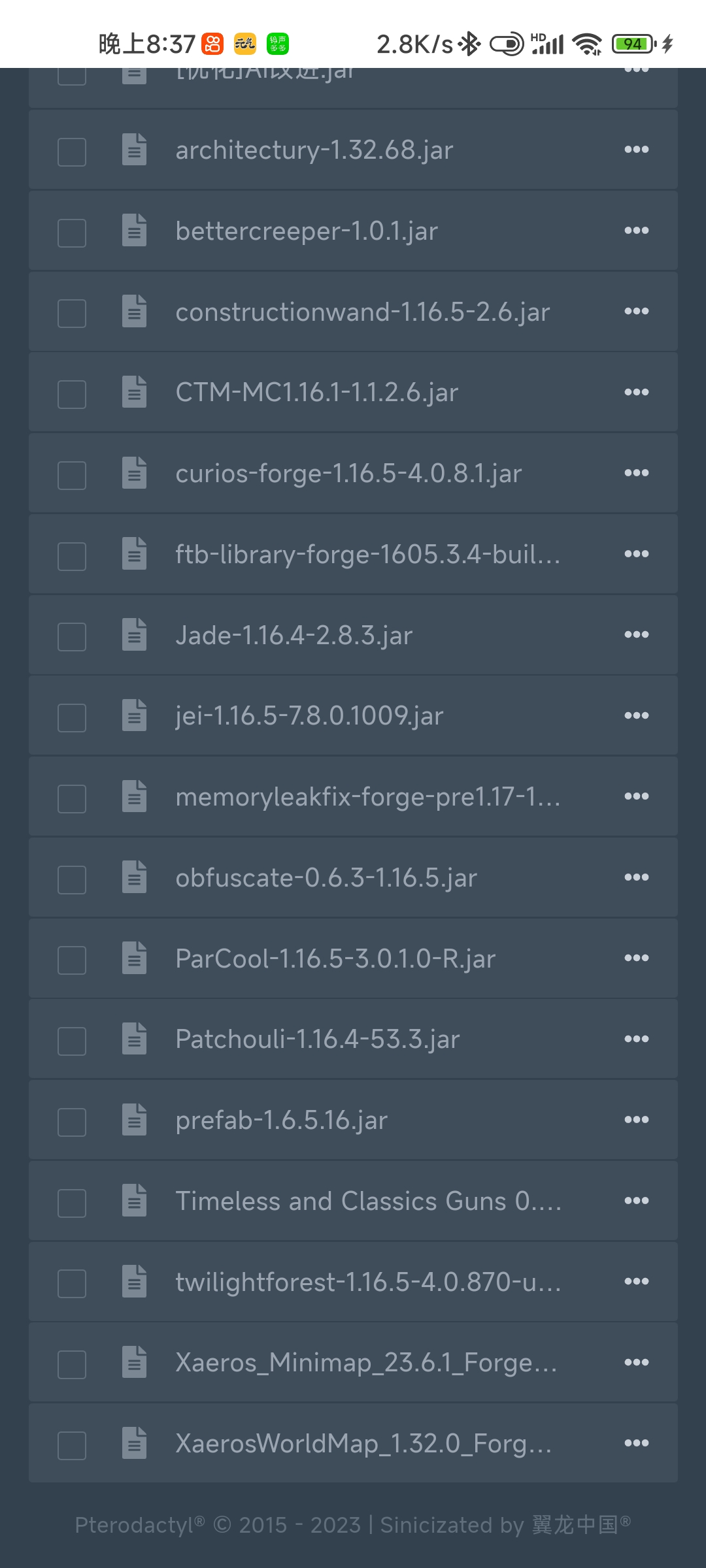The height and width of the screenshot is (1568, 706).
Task: Select the checkbox for architectury-1.32.68.jar
Action: point(72,152)
